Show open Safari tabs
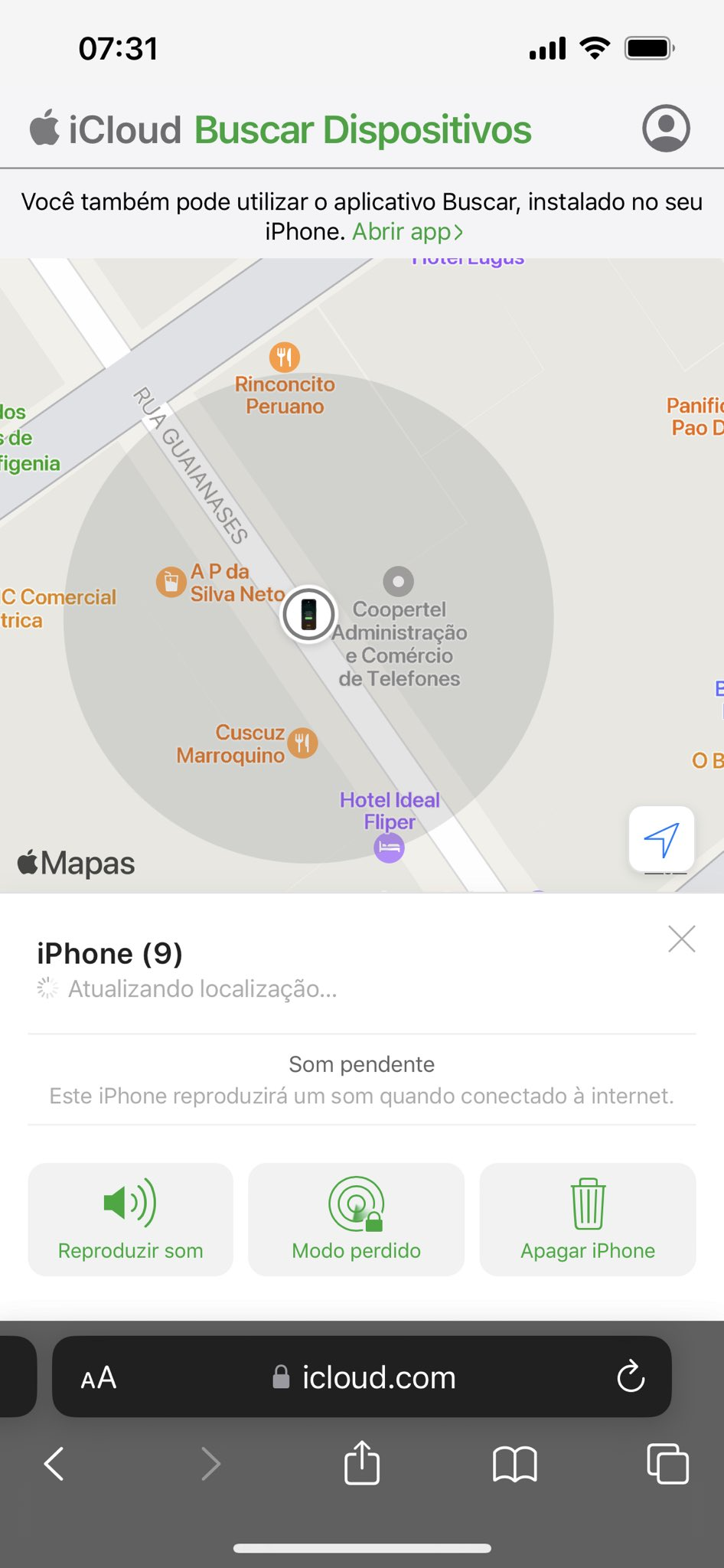 [667, 1464]
